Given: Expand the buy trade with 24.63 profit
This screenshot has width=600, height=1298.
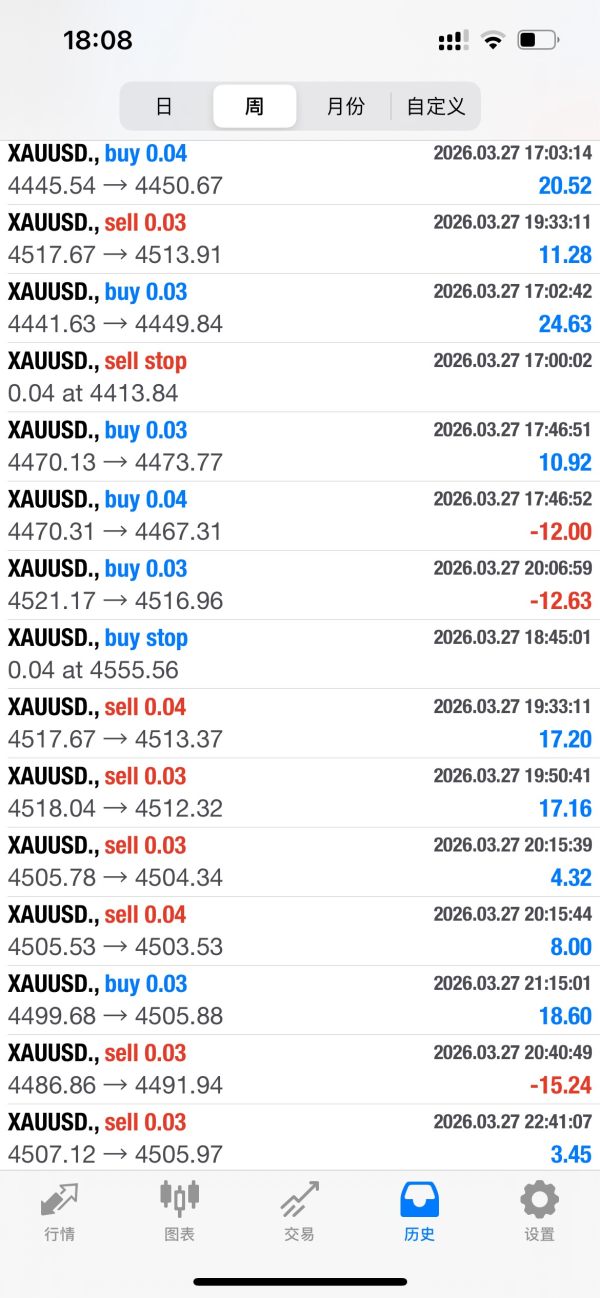Looking at the screenshot, I should click(300, 308).
